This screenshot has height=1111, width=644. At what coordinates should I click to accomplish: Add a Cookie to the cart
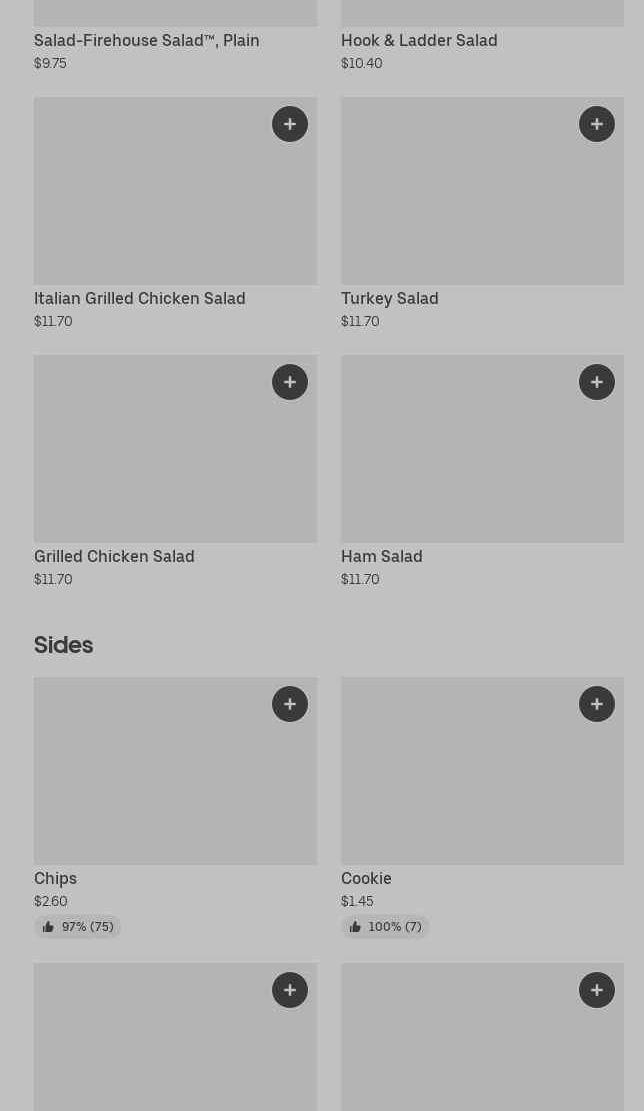(597, 704)
